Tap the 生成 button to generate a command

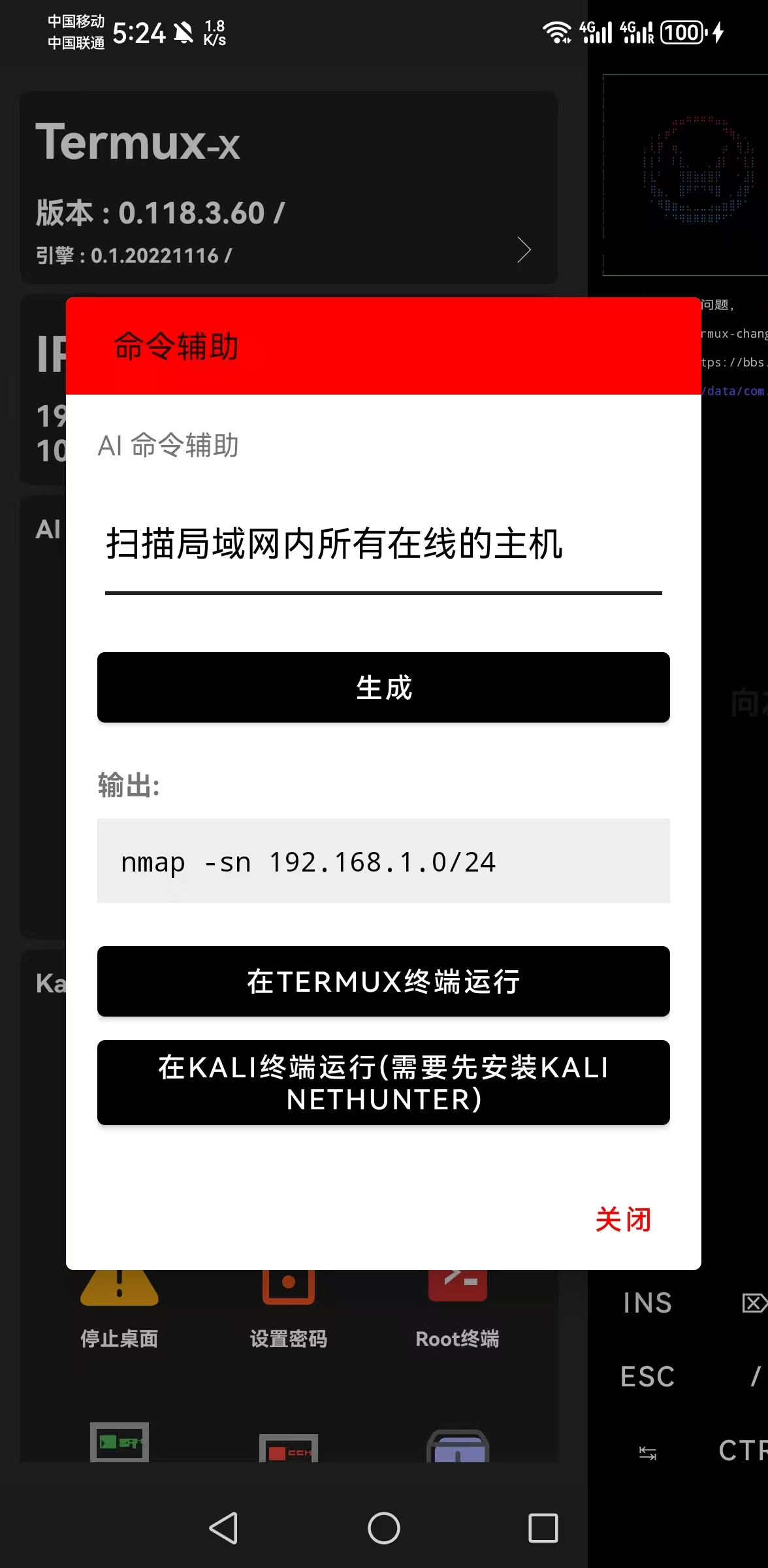pos(383,687)
